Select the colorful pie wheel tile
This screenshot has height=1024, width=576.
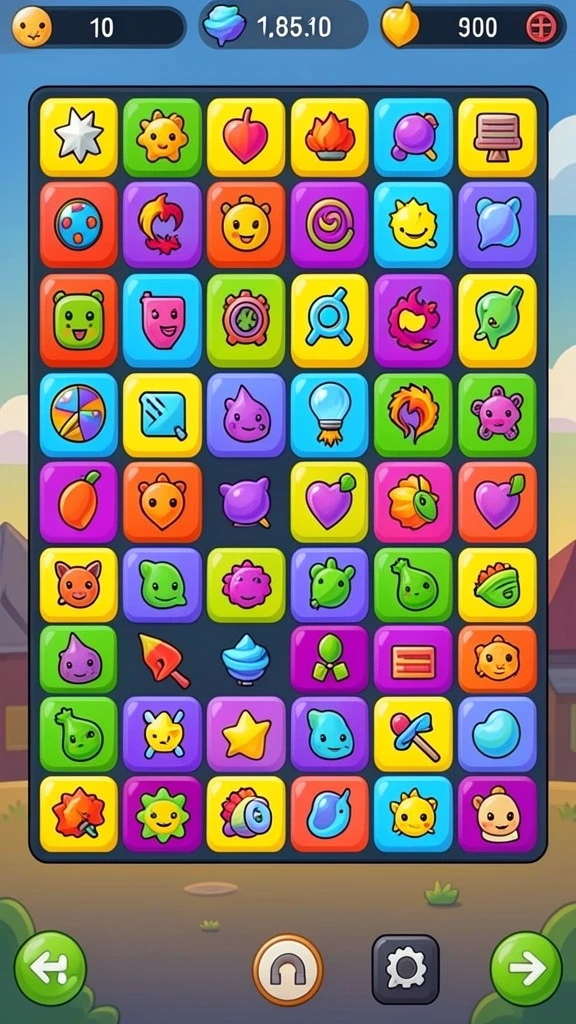click(x=79, y=415)
